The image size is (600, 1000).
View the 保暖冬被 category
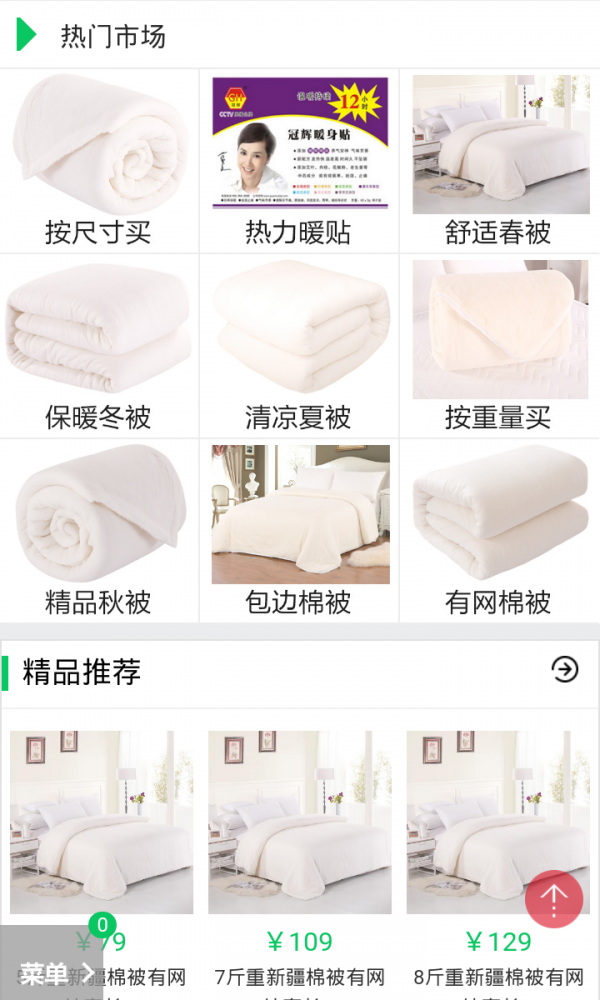(x=99, y=346)
